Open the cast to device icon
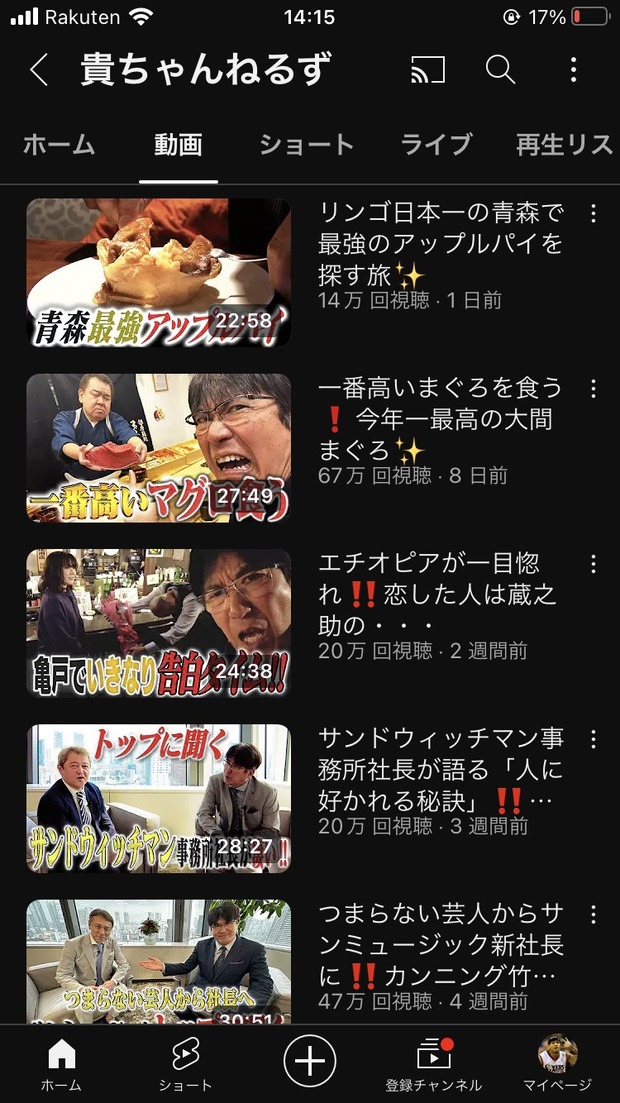 428,70
